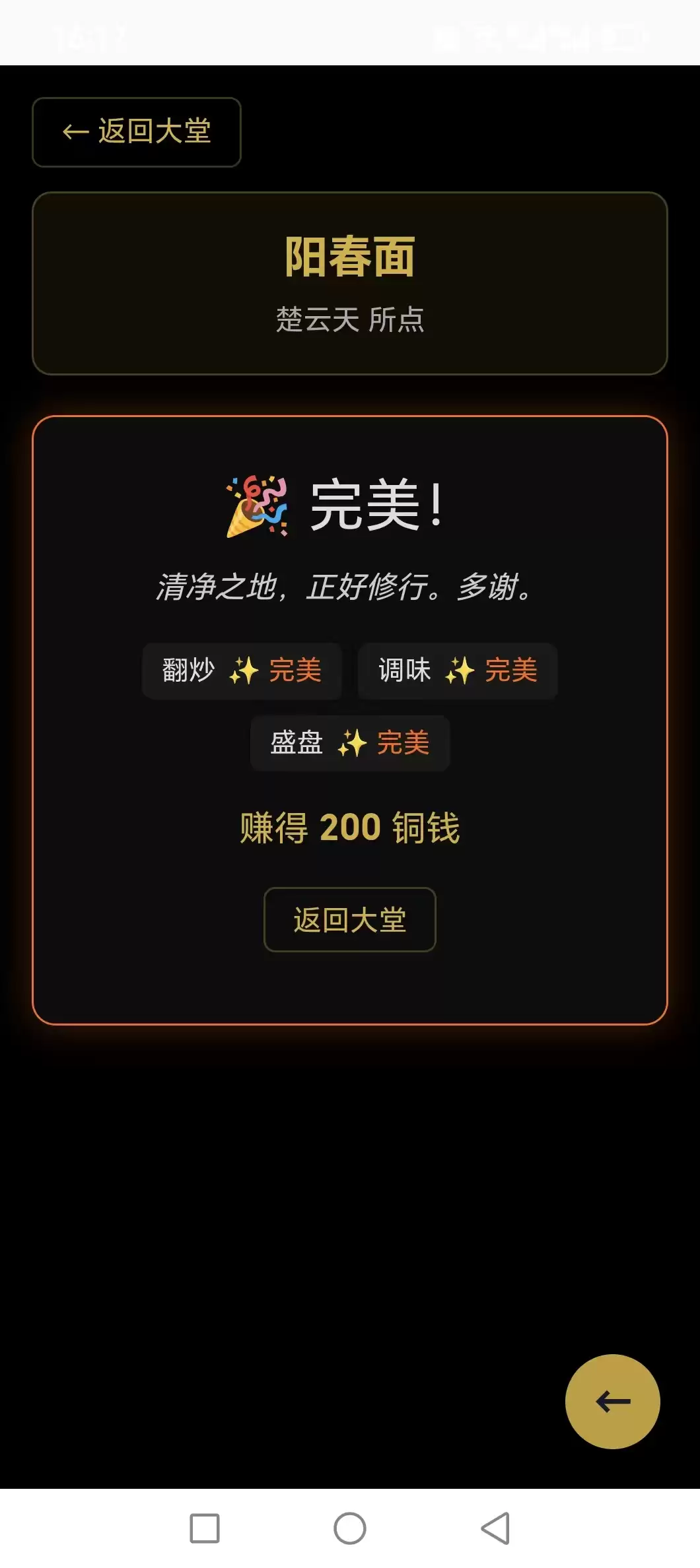Click the 赚得 200 铜钱 reward text
Viewport: 700px width, 1568px height.
(x=349, y=827)
